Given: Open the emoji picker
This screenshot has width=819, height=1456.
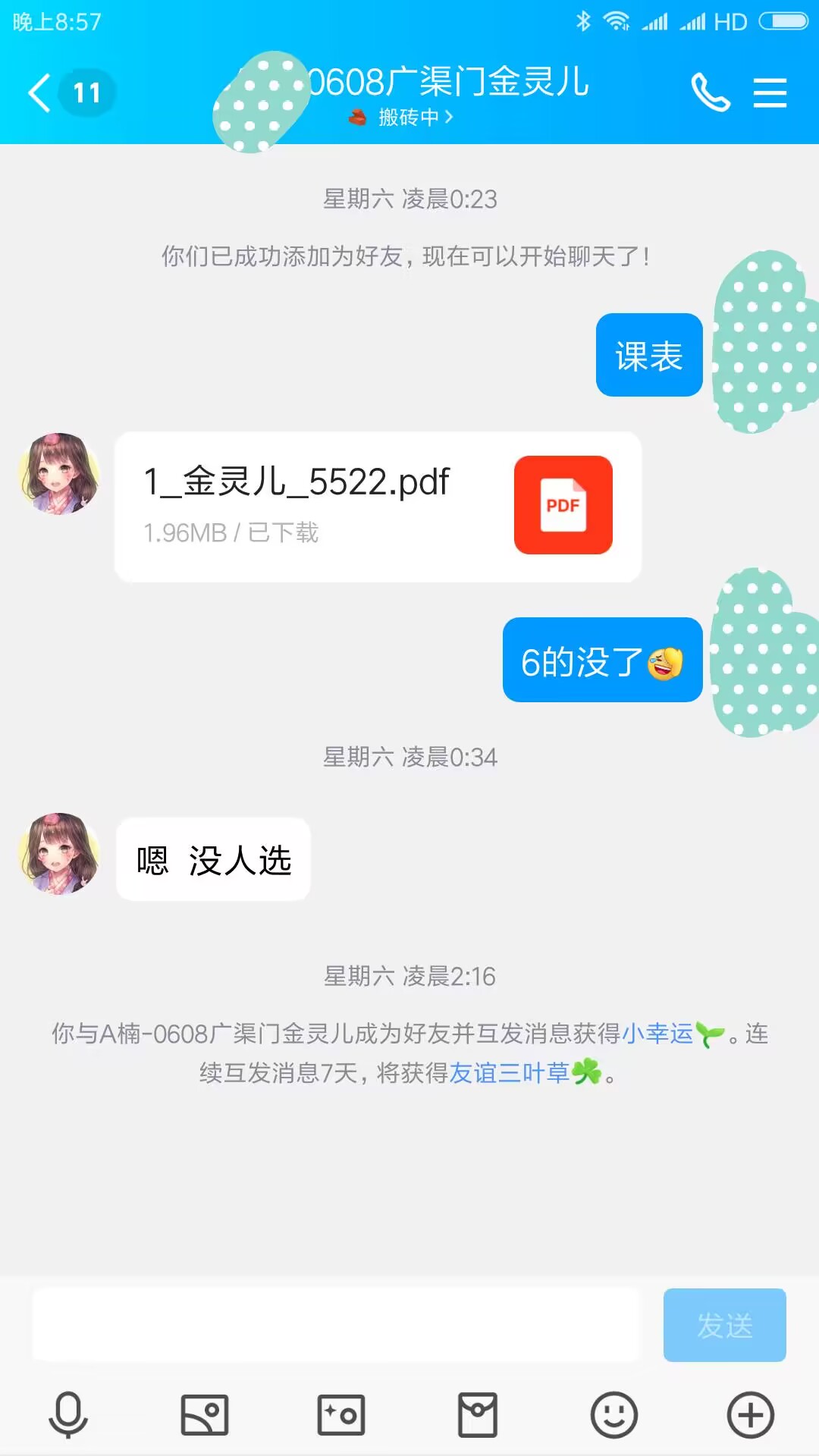Looking at the screenshot, I should point(614,1415).
